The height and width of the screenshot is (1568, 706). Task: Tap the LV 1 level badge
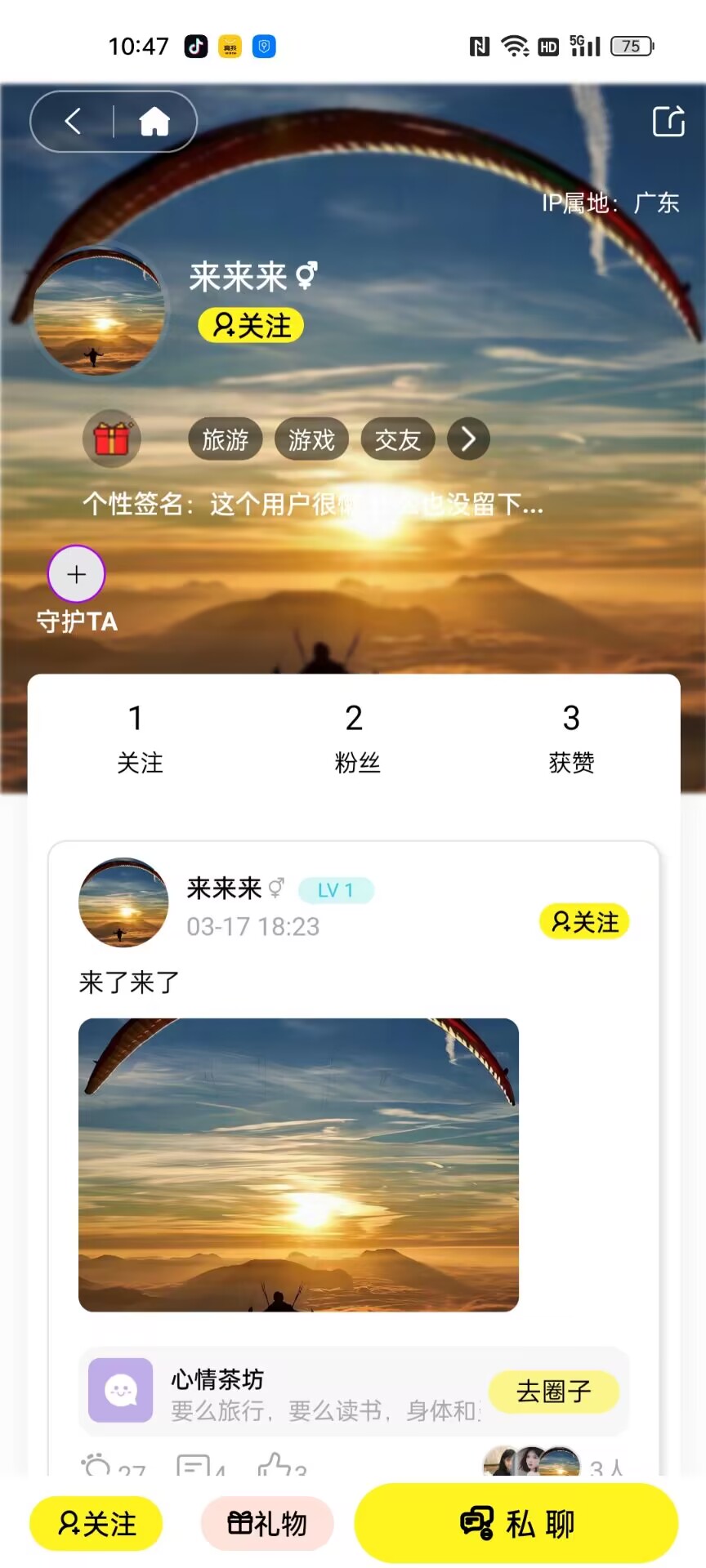tap(335, 889)
